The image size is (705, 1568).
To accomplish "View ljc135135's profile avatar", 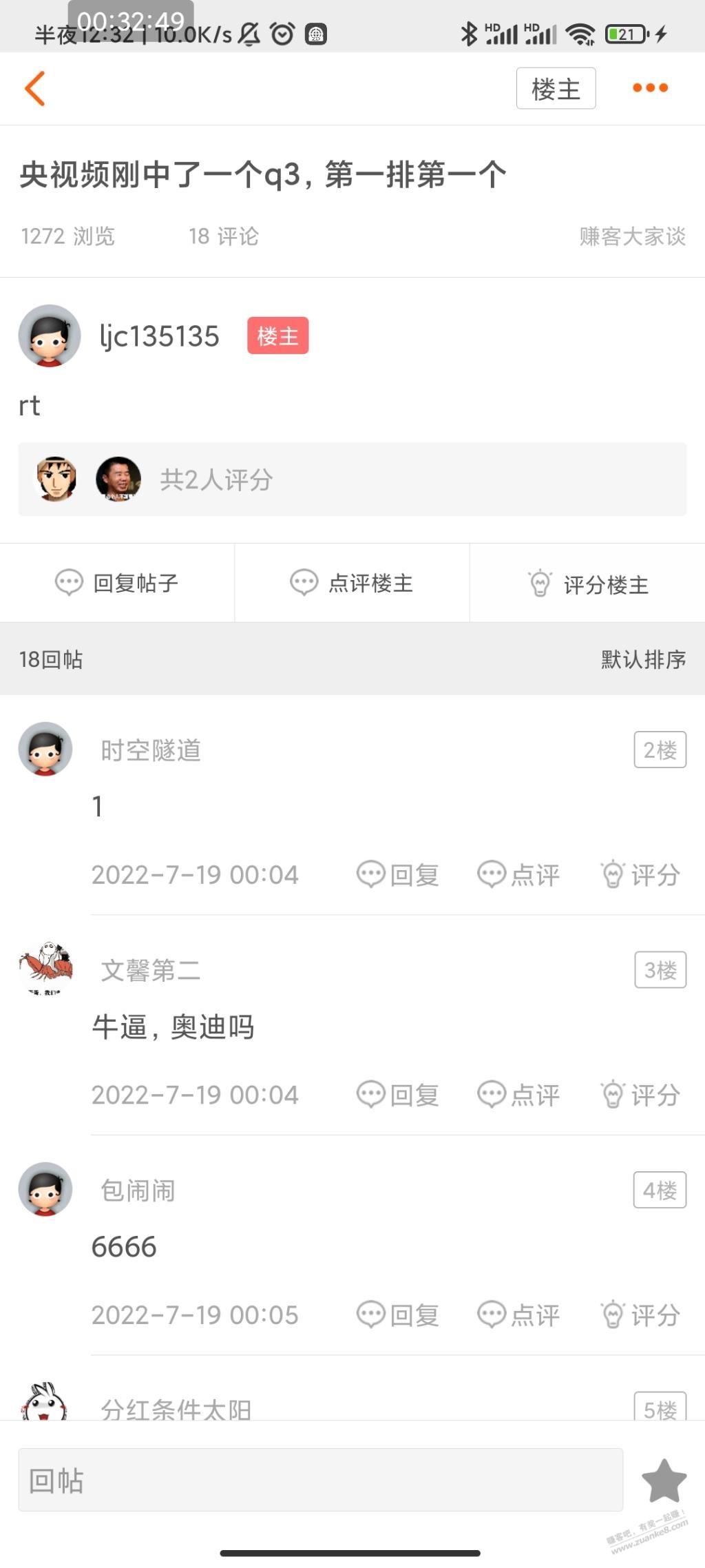I will (x=50, y=336).
